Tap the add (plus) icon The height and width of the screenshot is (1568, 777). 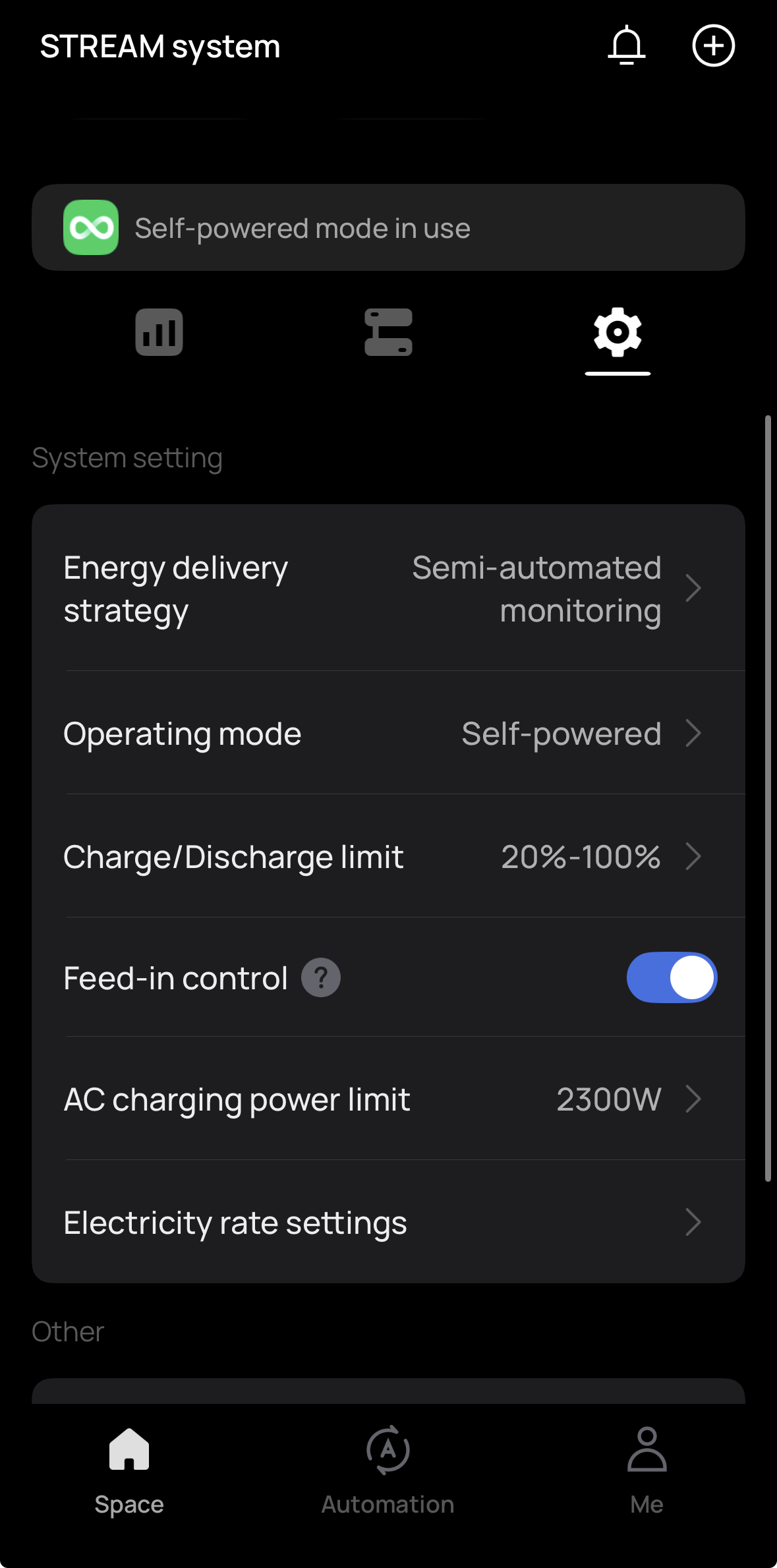click(x=713, y=46)
